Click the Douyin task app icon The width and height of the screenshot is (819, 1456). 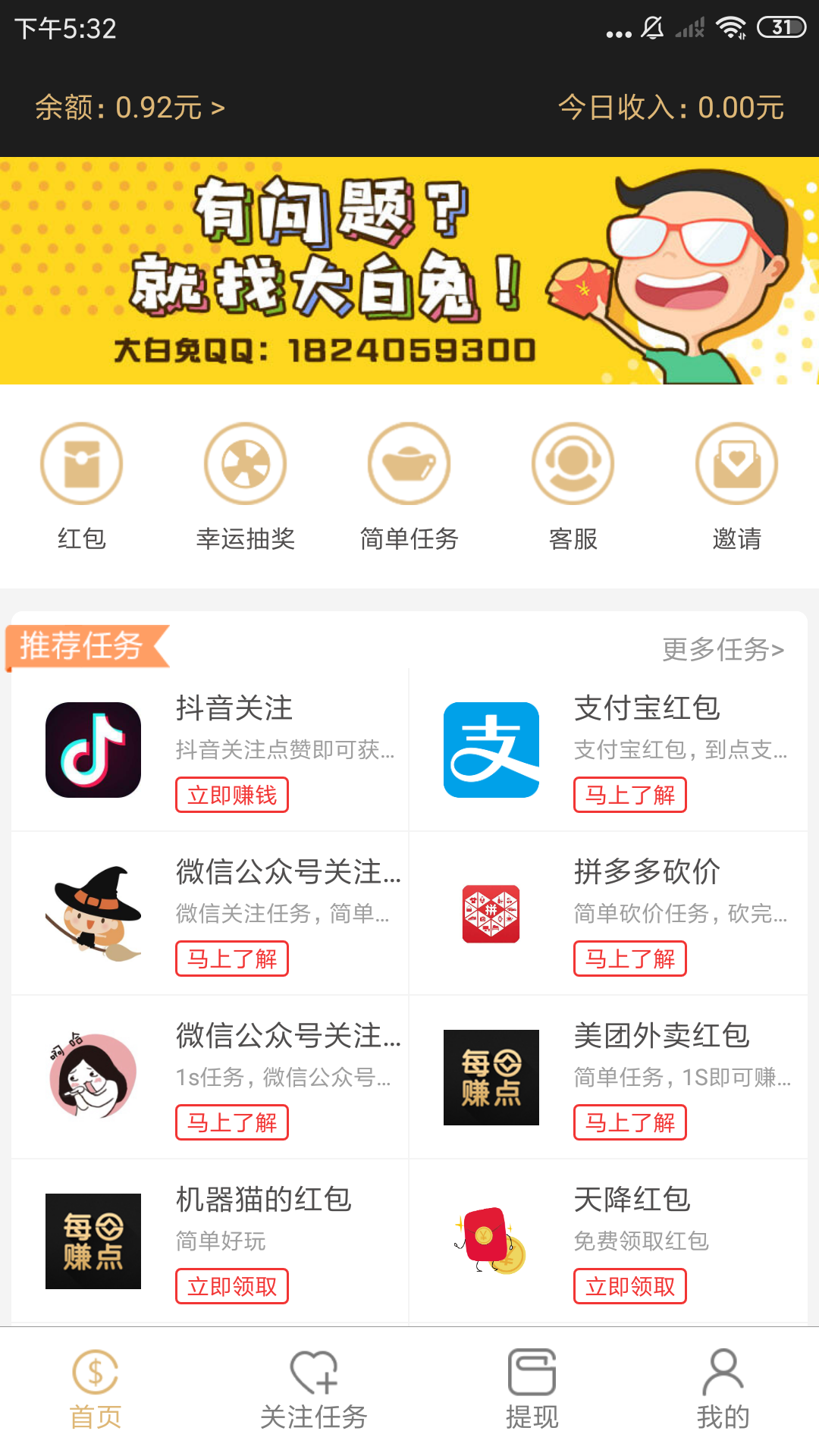(93, 751)
